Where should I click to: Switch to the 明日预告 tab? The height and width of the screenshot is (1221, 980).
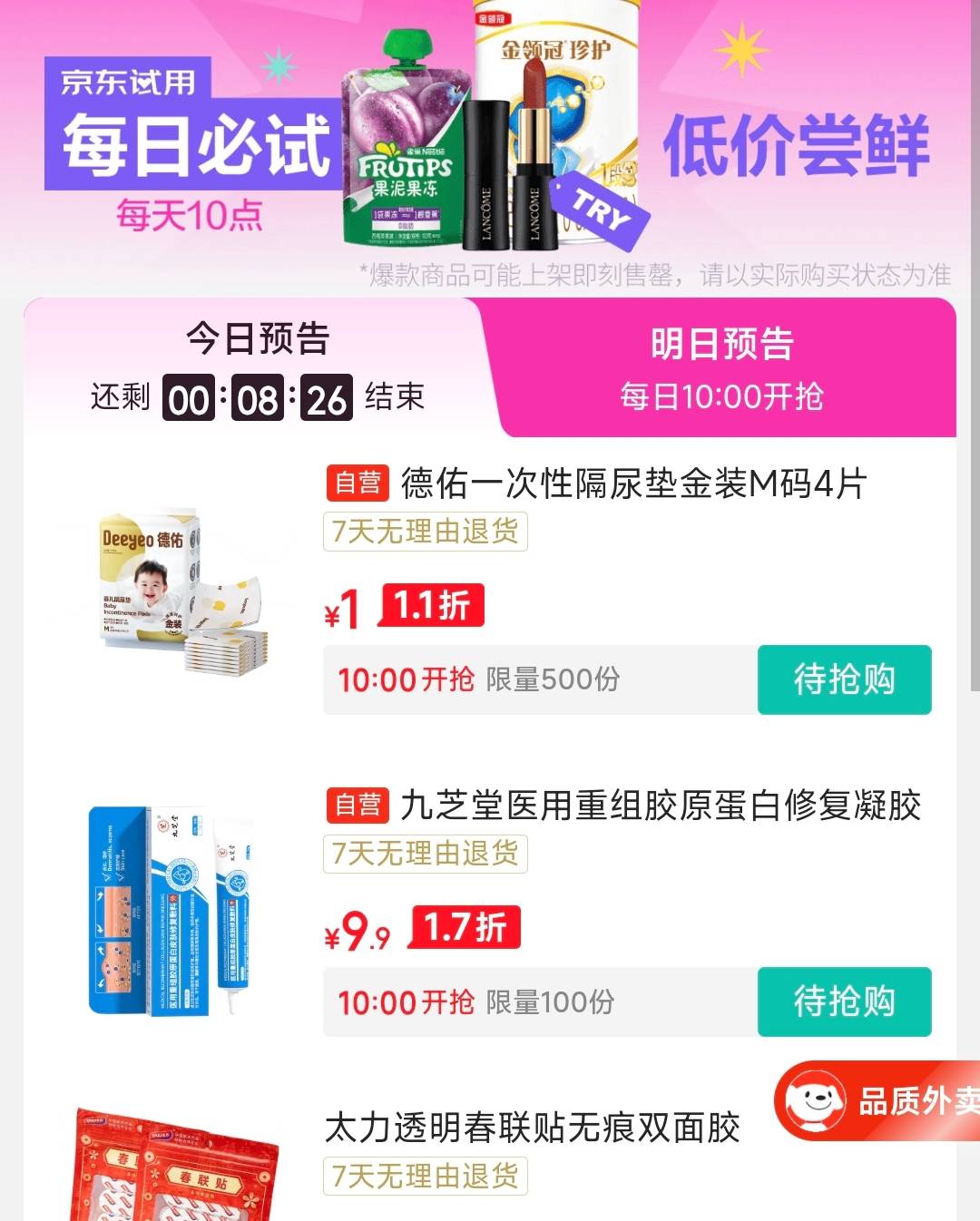point(721,367)
